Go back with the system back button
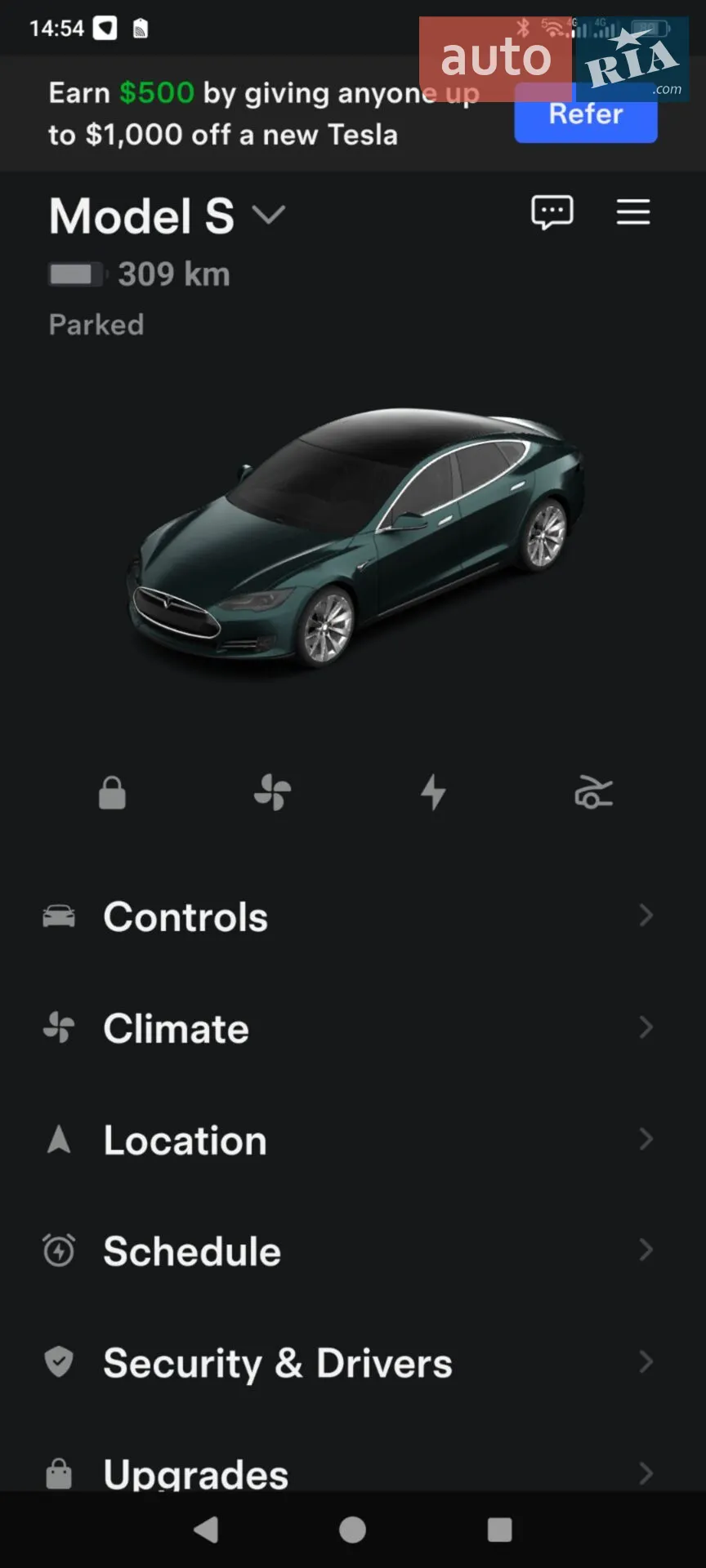This screenshot has width=706, height=1568. pyautogui.click(x=206, y=1530)
